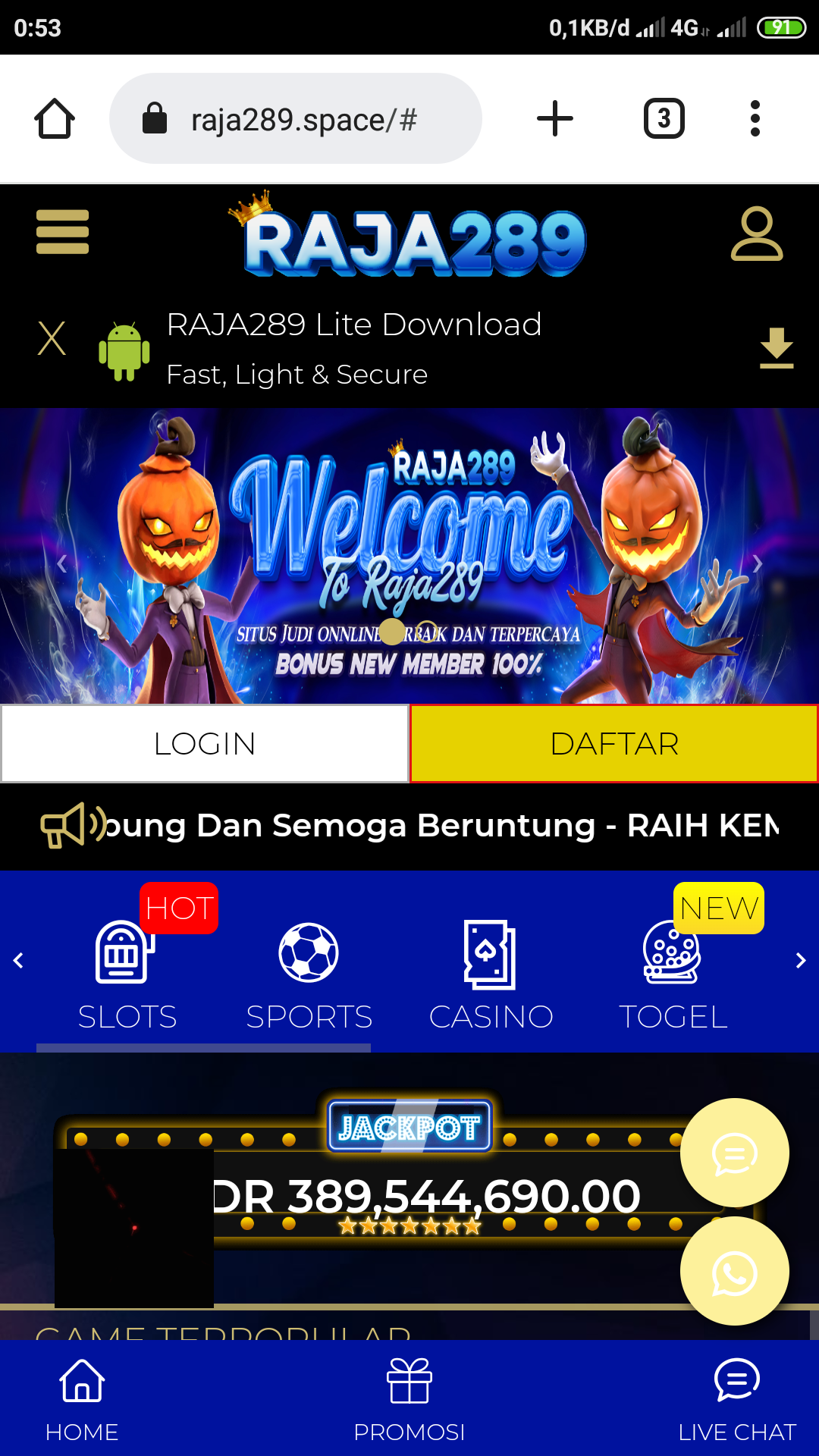Show the previous welcome banner slide
819x1456 pixels.
(62, 563)
